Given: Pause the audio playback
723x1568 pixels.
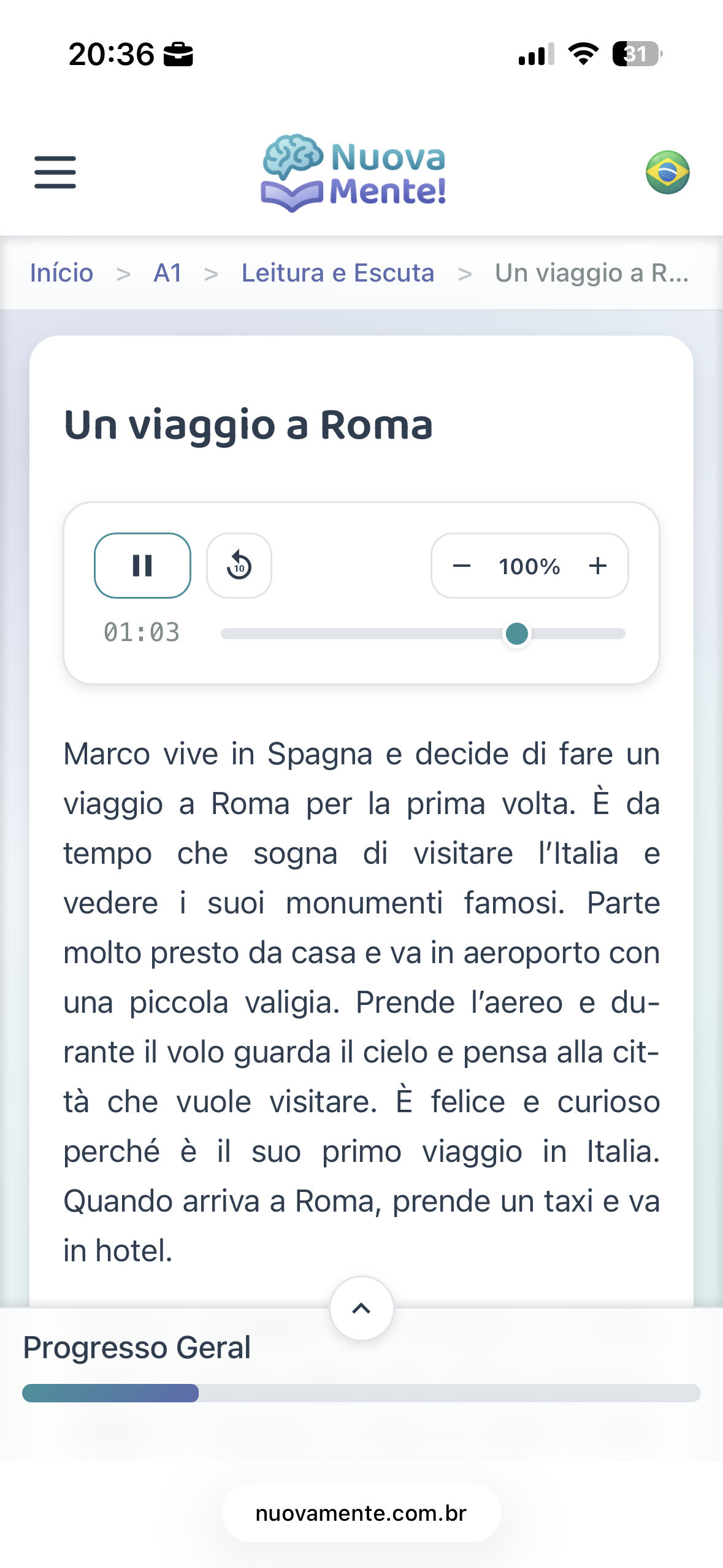Looking at the screenshot, I should coord(142,565).
